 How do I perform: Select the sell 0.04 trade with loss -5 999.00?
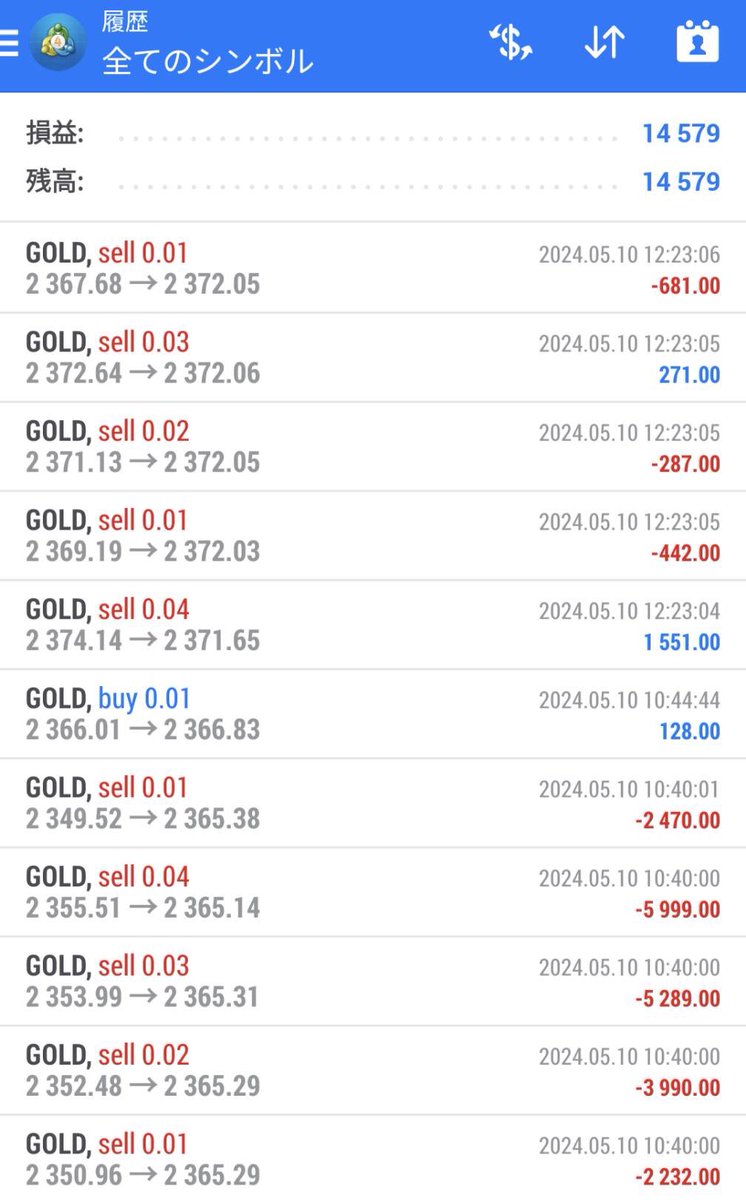(373, 892)
